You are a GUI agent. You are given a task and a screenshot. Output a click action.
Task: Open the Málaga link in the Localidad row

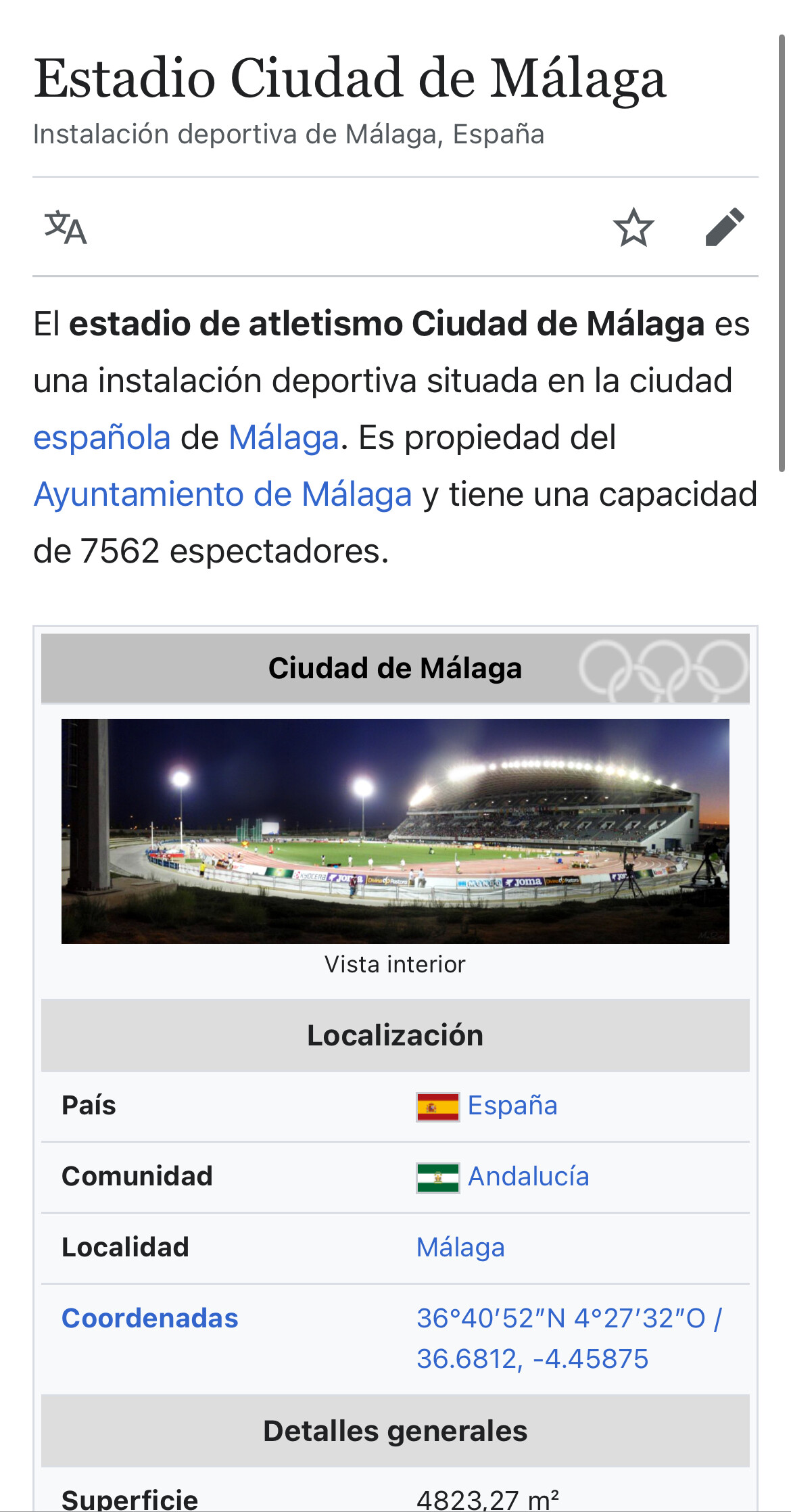(461, 1248)
